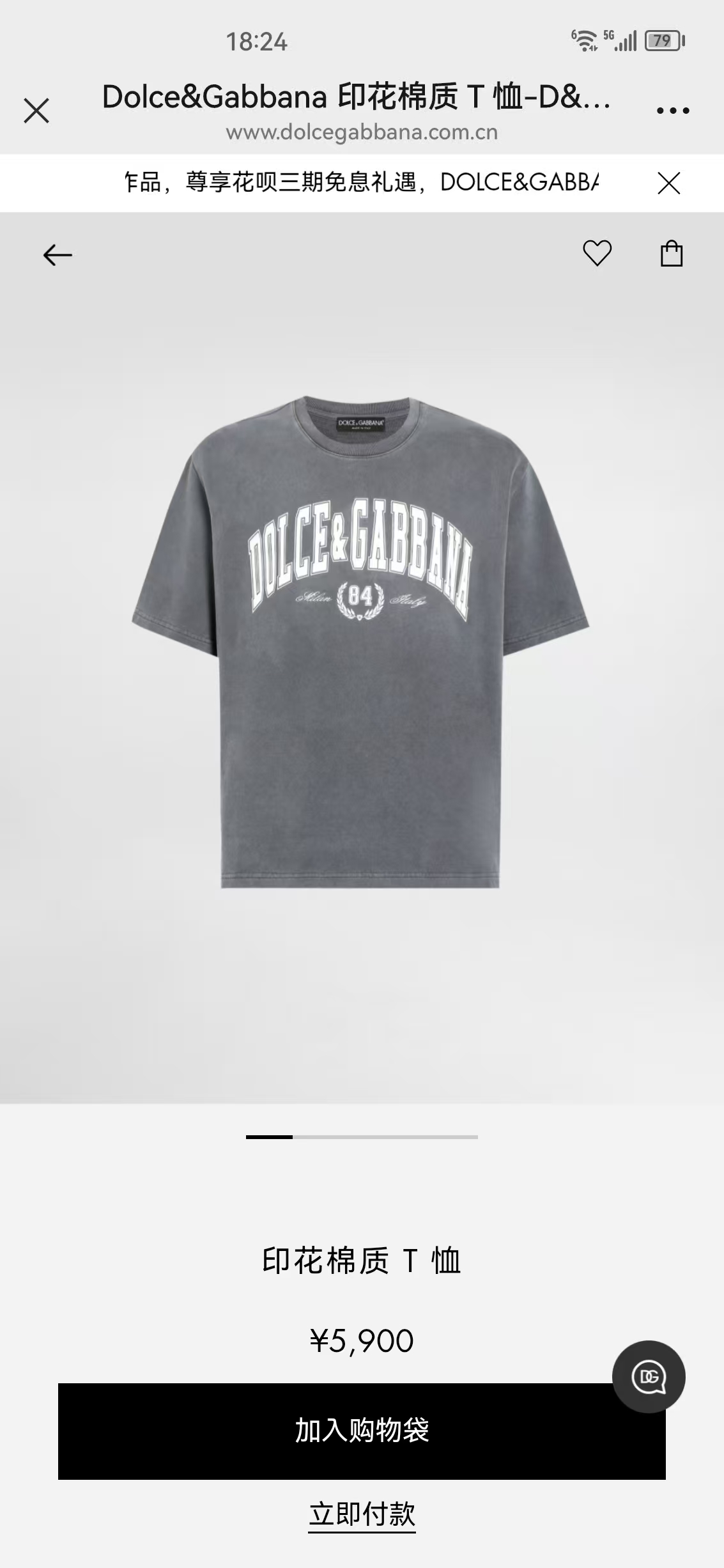Close the in-app browser page
Screen dimensions: 724x1568
coord(36,111)
